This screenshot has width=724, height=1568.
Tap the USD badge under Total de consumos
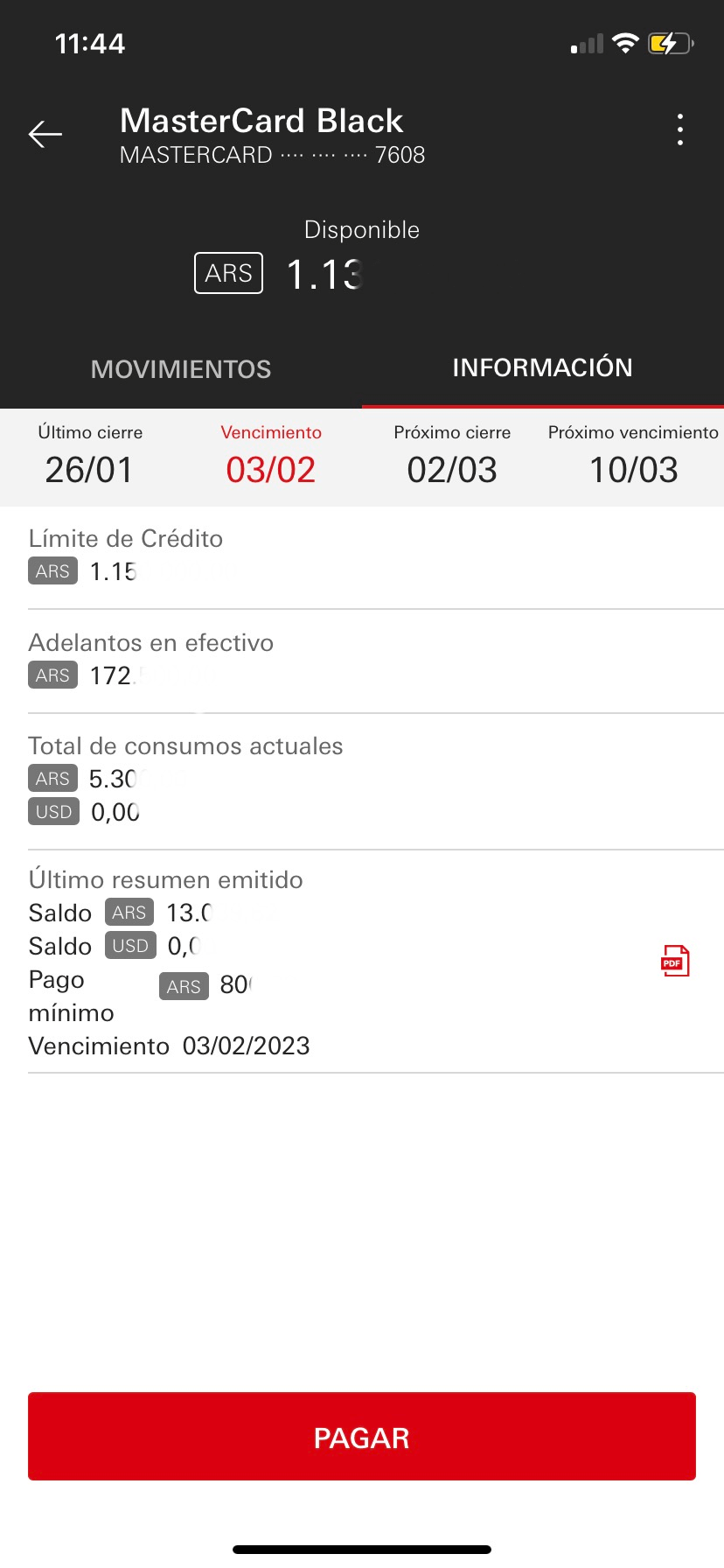pyautogui.click(x=52, y=811)
